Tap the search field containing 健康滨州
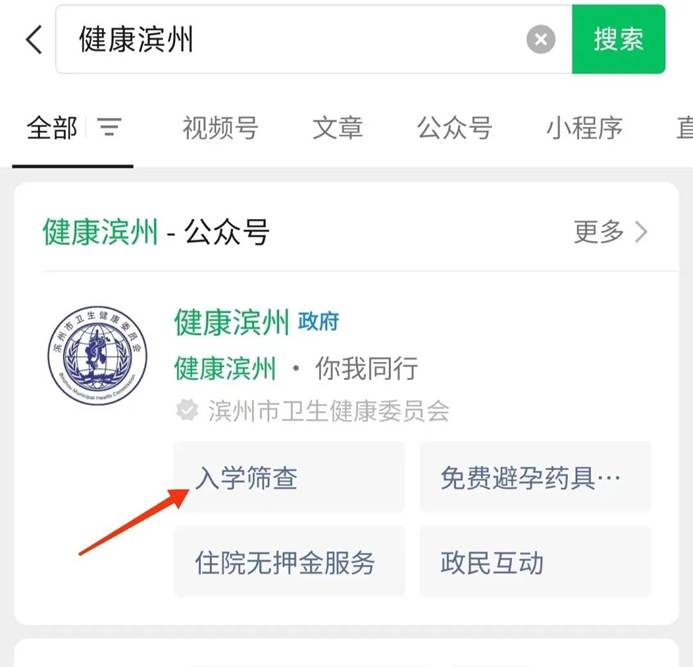The image size is (693, 667). coord(290,40)
